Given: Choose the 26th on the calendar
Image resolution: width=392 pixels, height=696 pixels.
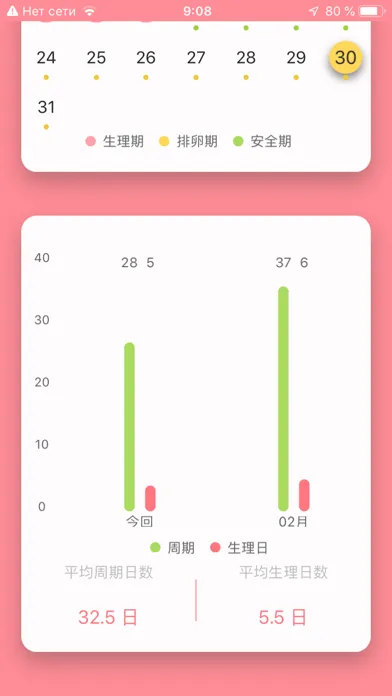Looking at the screenshot, I should coord(146,58).
